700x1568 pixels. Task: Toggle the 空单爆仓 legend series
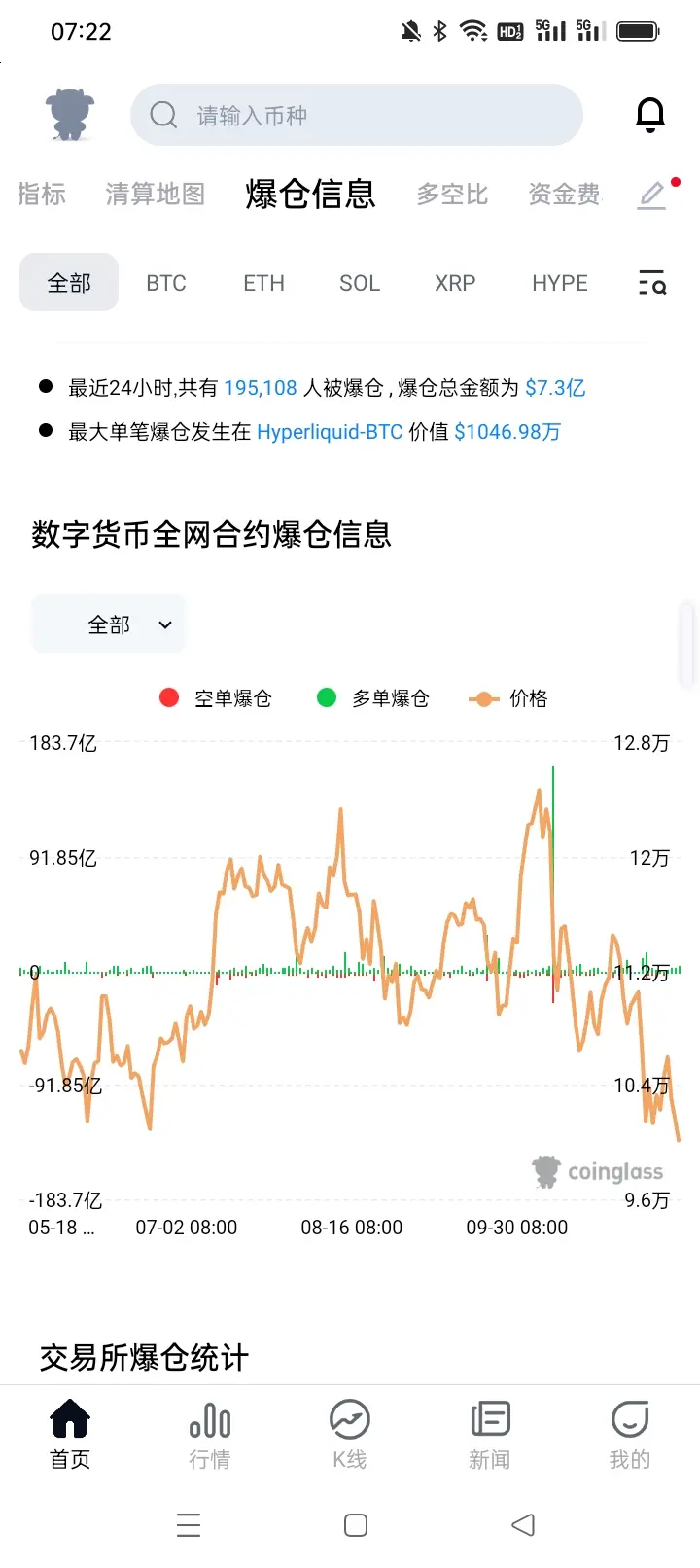[216, 698]
